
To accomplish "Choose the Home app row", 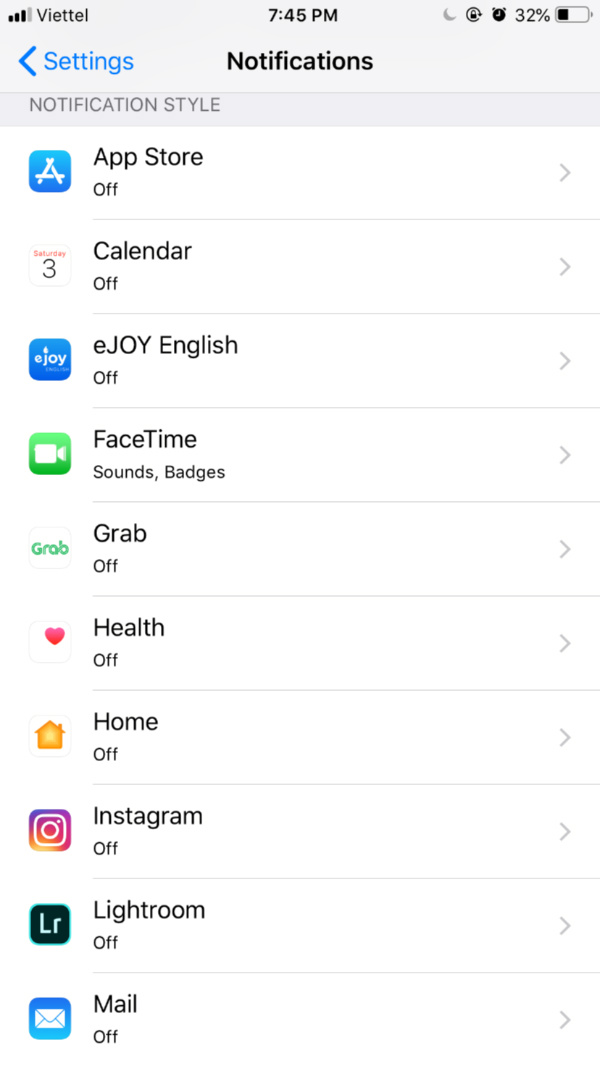I will coord(300,737).
